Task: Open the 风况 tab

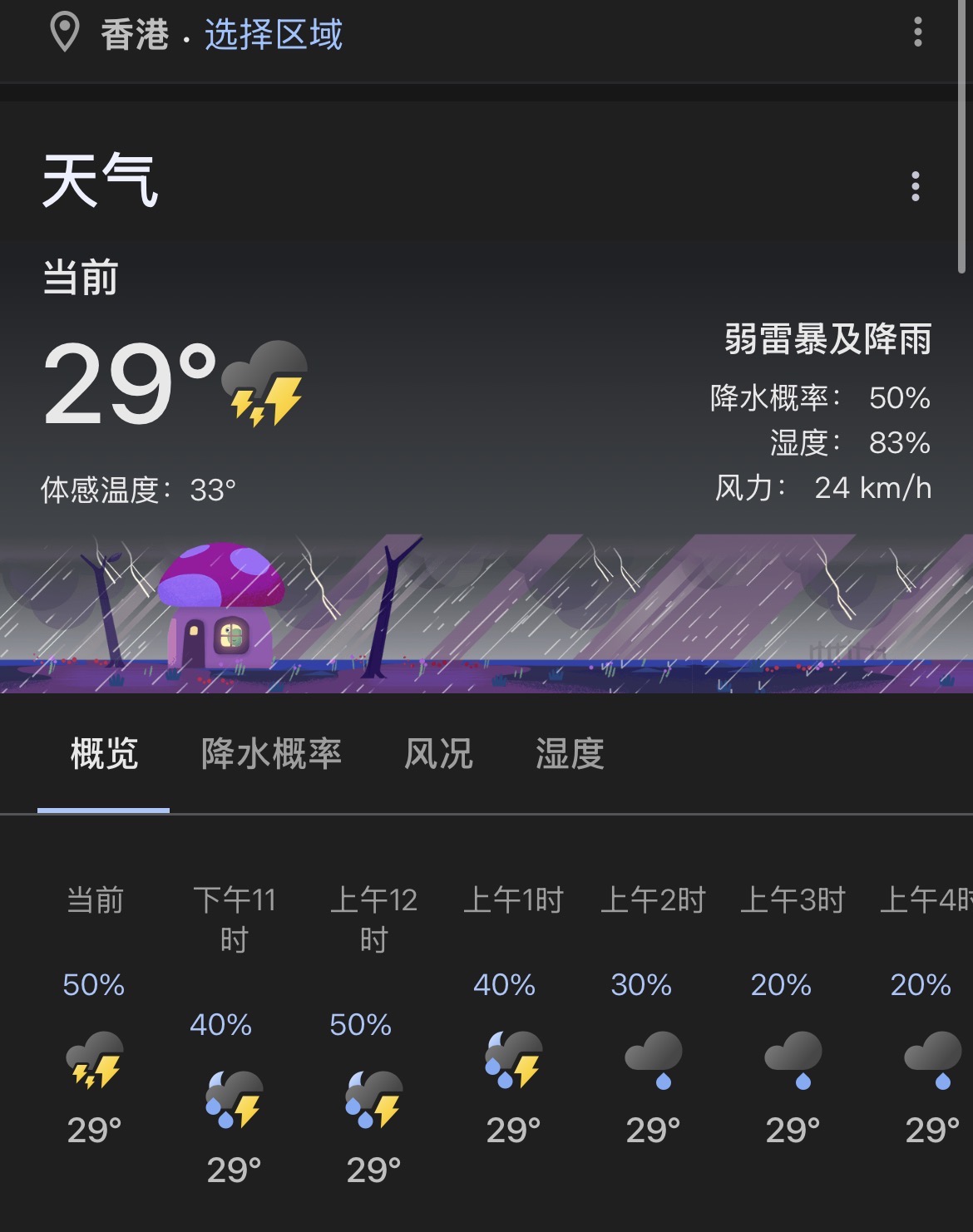Action: (438, 754)
